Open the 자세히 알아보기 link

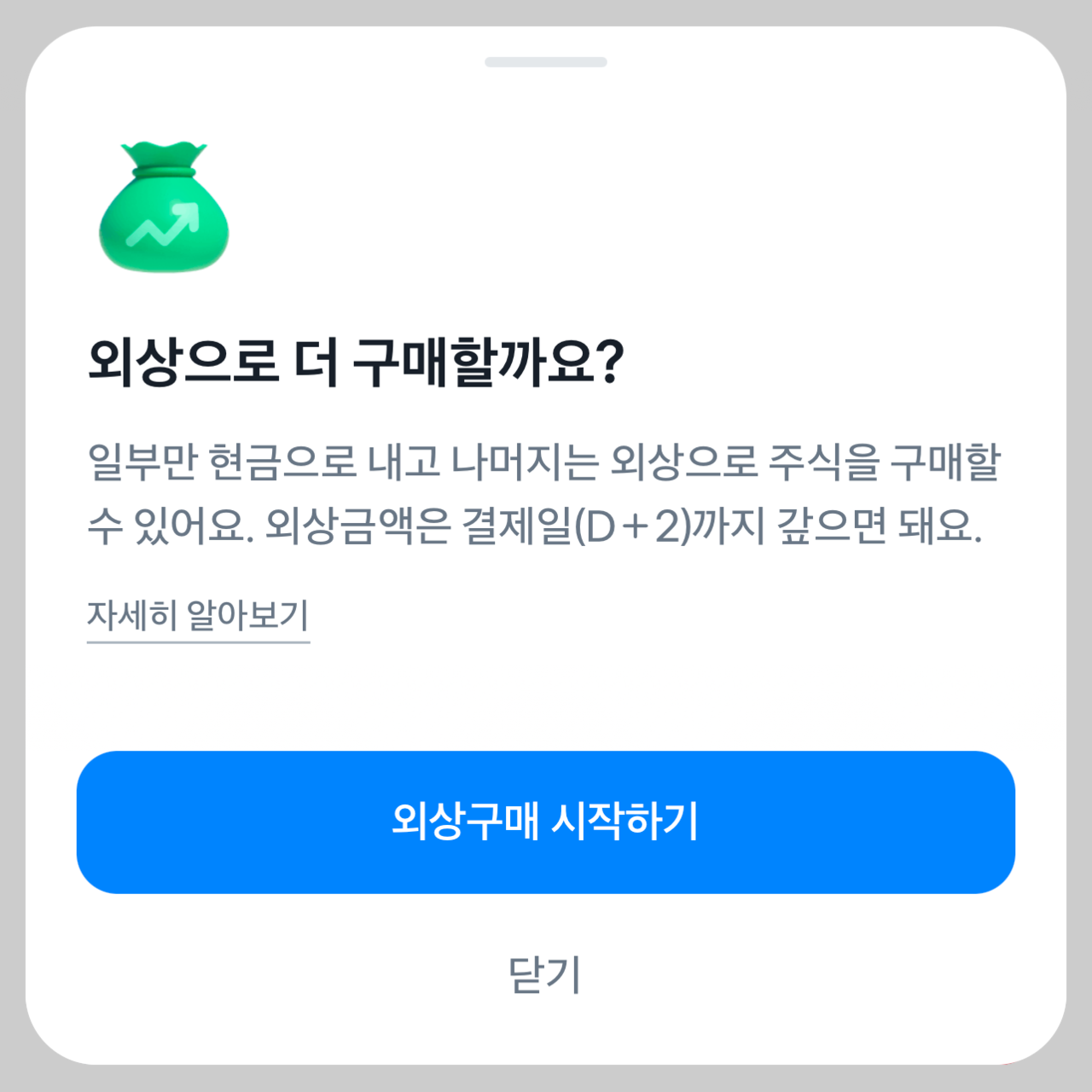tap(198, 616)
